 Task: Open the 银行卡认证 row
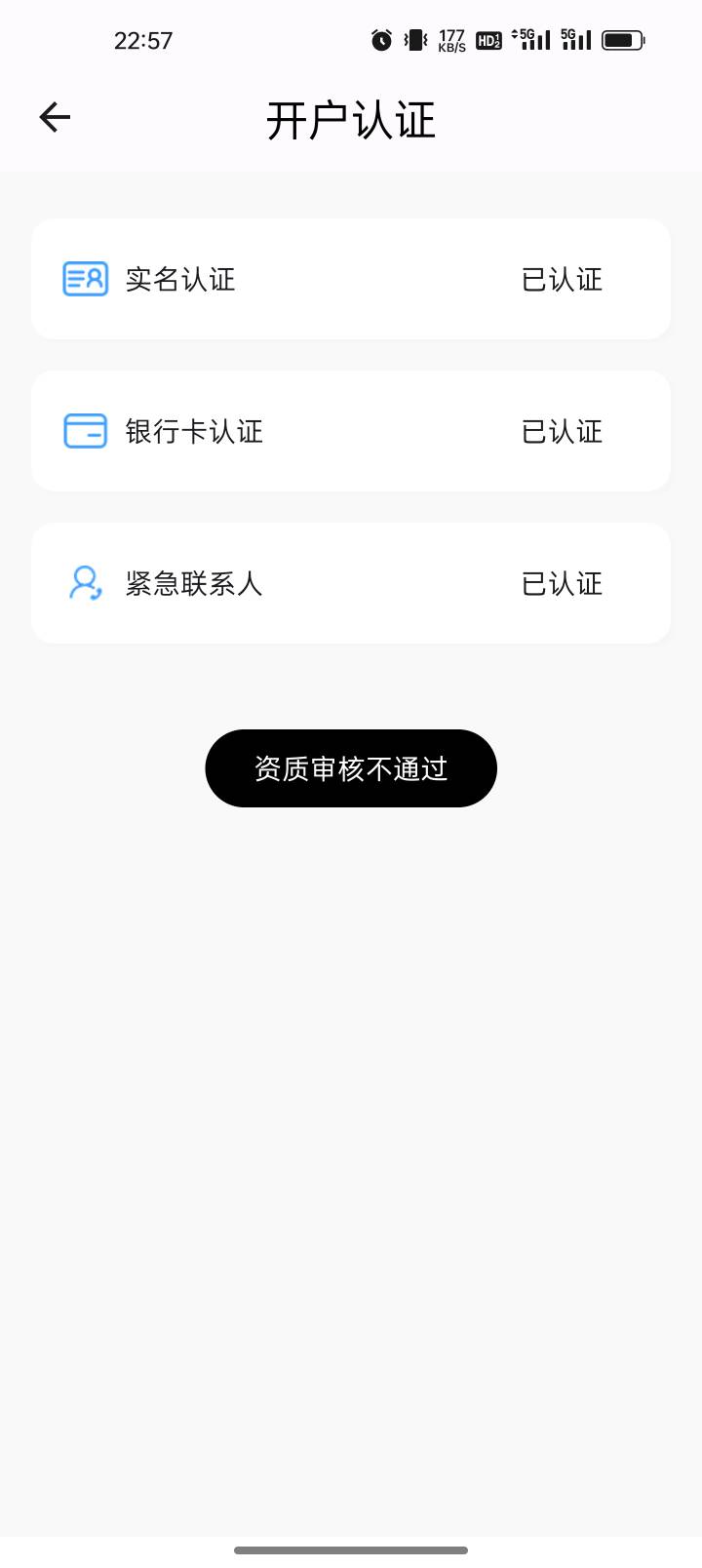(351, 431)
